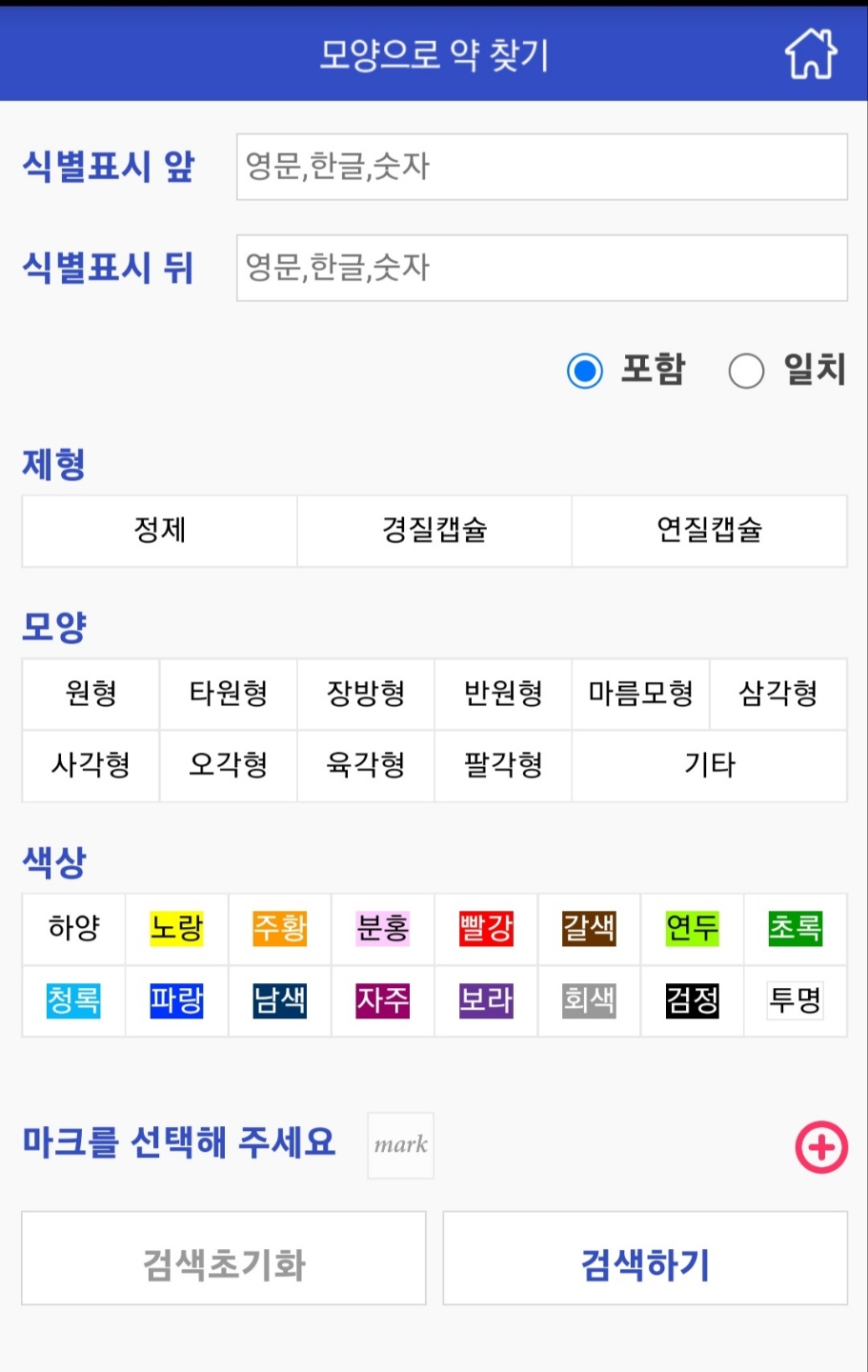The image size is (868, 1372).
Task: Select the 타원형 shape
Action: tap(229, 695)
